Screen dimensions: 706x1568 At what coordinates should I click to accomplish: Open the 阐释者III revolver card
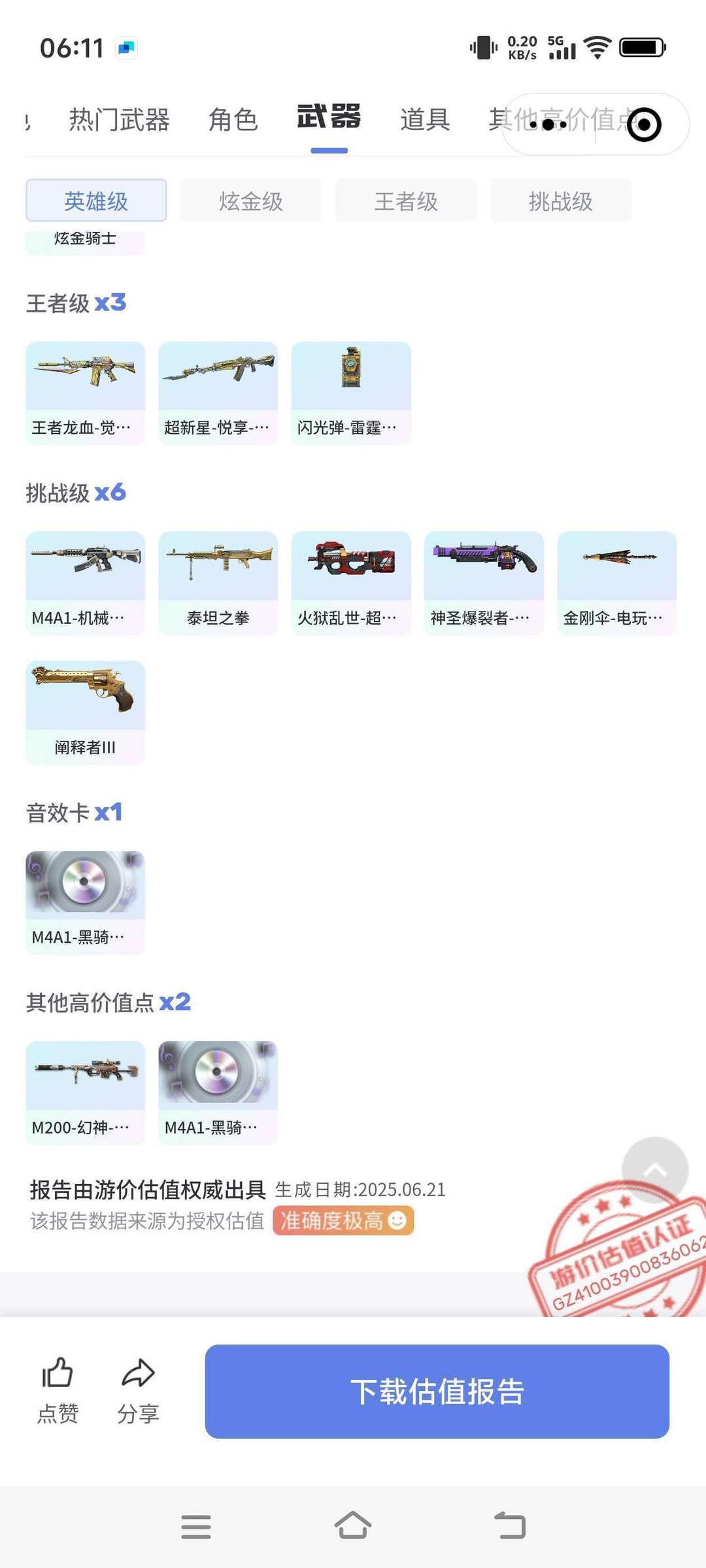[85, 712]
